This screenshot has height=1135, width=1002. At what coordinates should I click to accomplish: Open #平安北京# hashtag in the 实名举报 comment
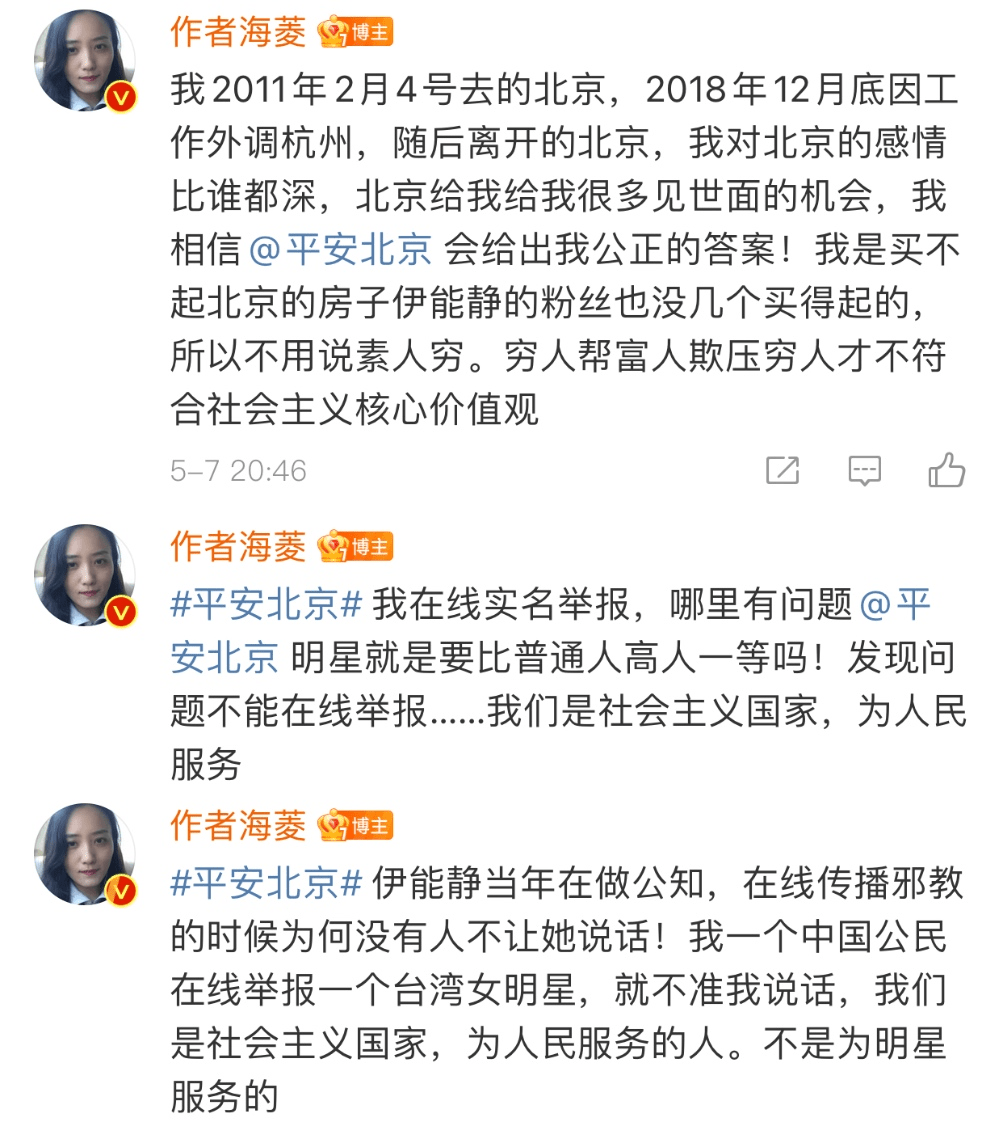267,604
